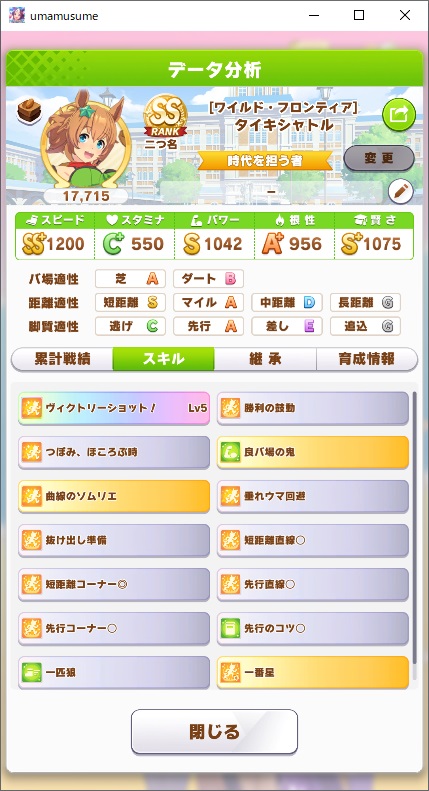This screenshot has width=429, height=791.
Task: Open the 育成情報 tab
Action: point(367,359)
